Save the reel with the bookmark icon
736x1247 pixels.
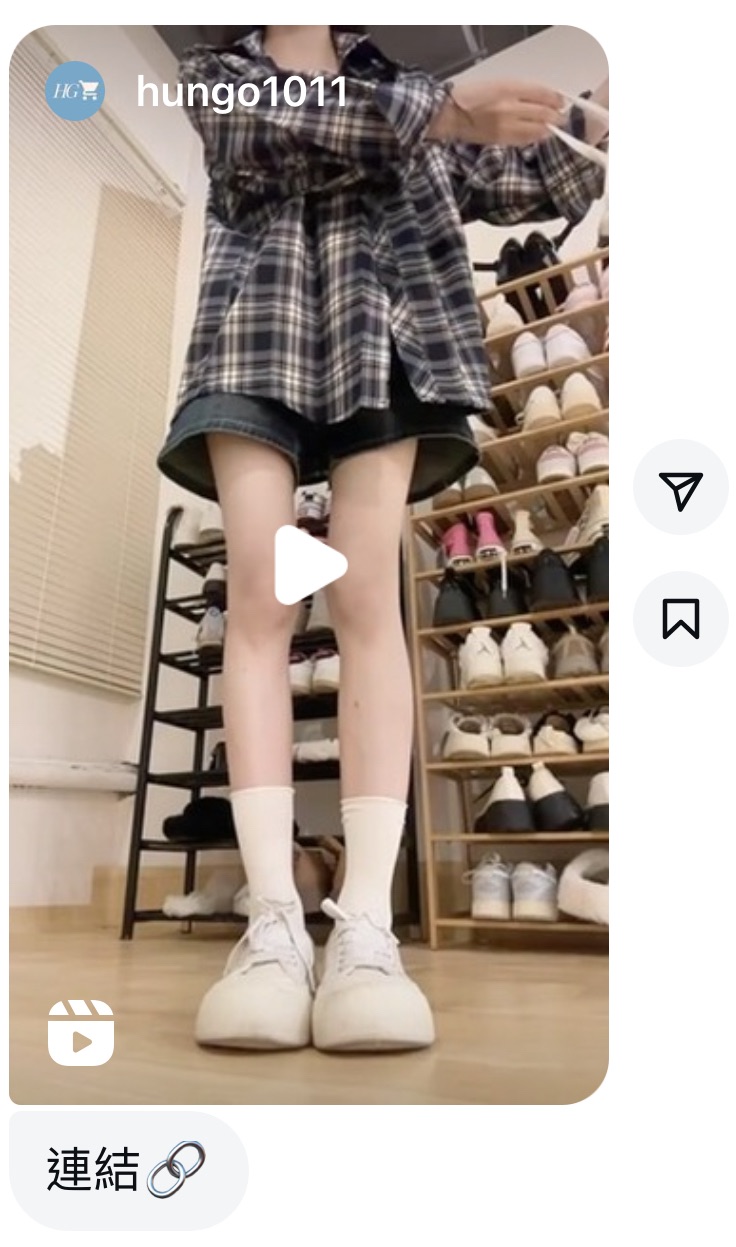680,619
